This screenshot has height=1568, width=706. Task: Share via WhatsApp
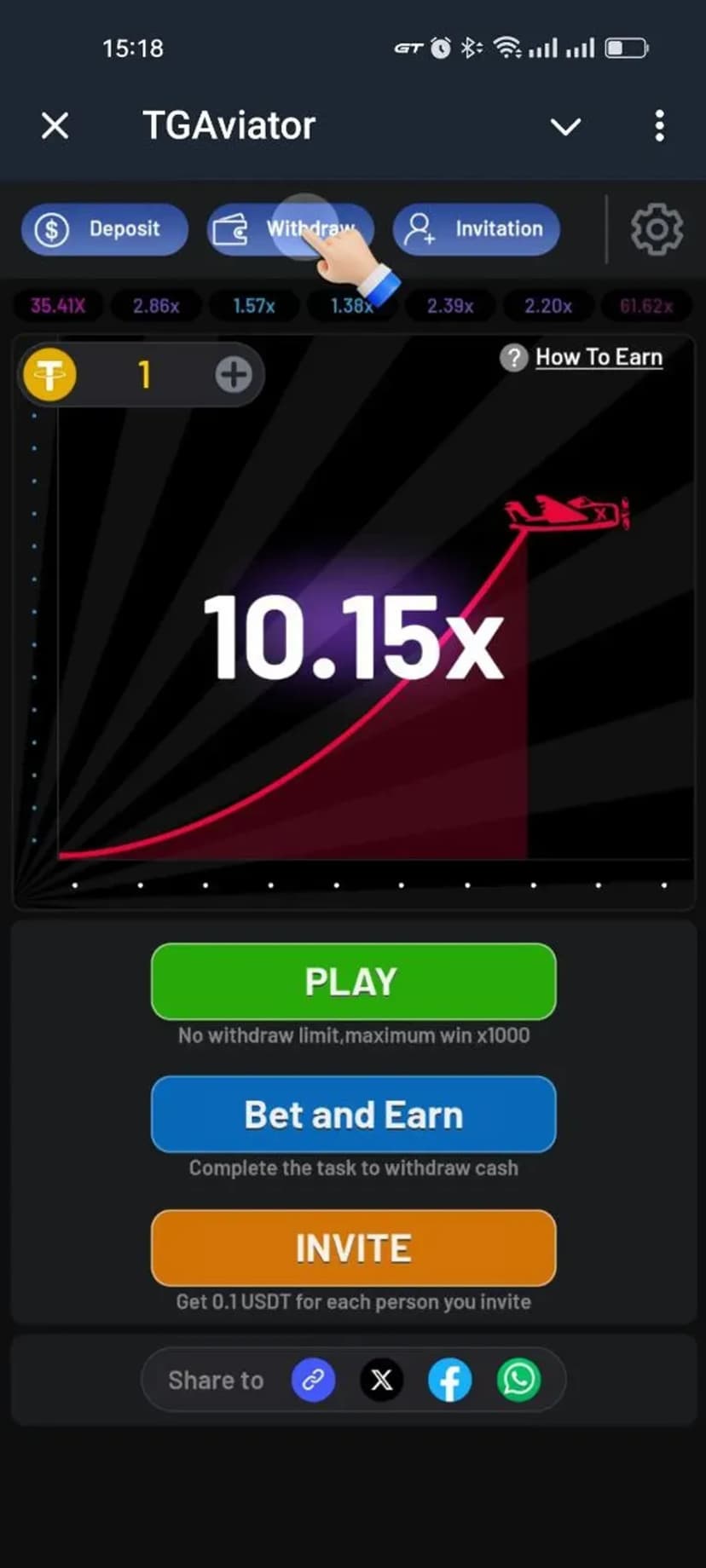[x=518, y=1380]
